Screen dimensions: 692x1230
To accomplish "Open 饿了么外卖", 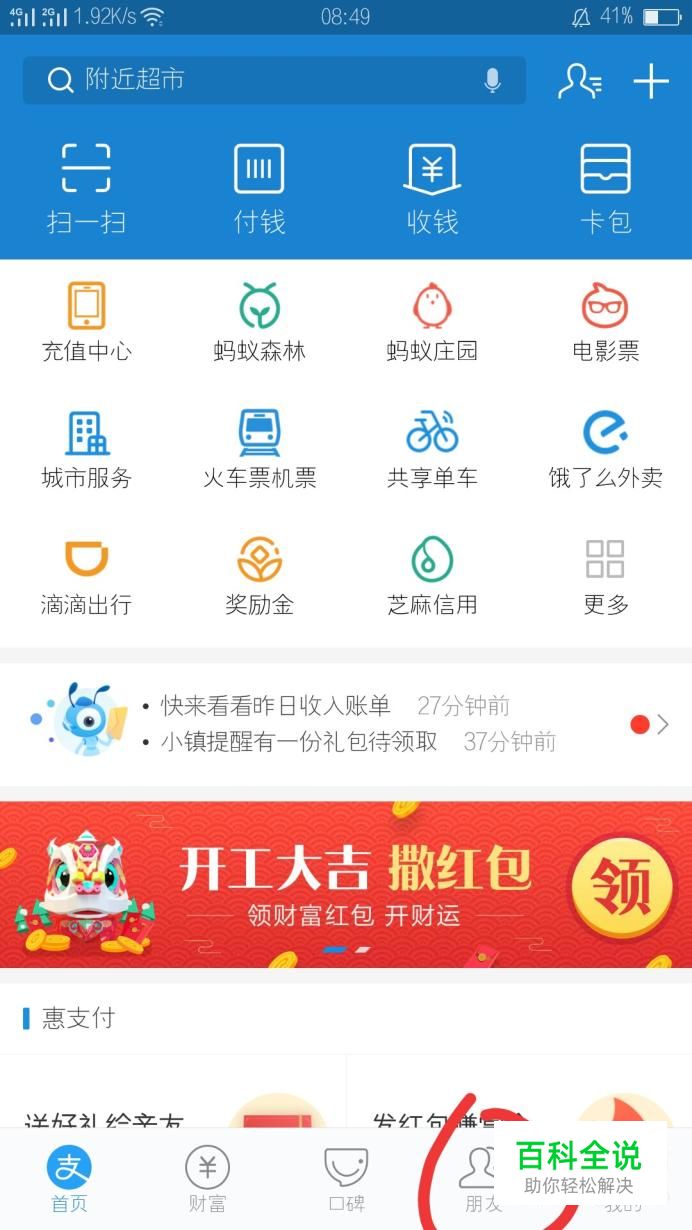I will tap(605, 449).
